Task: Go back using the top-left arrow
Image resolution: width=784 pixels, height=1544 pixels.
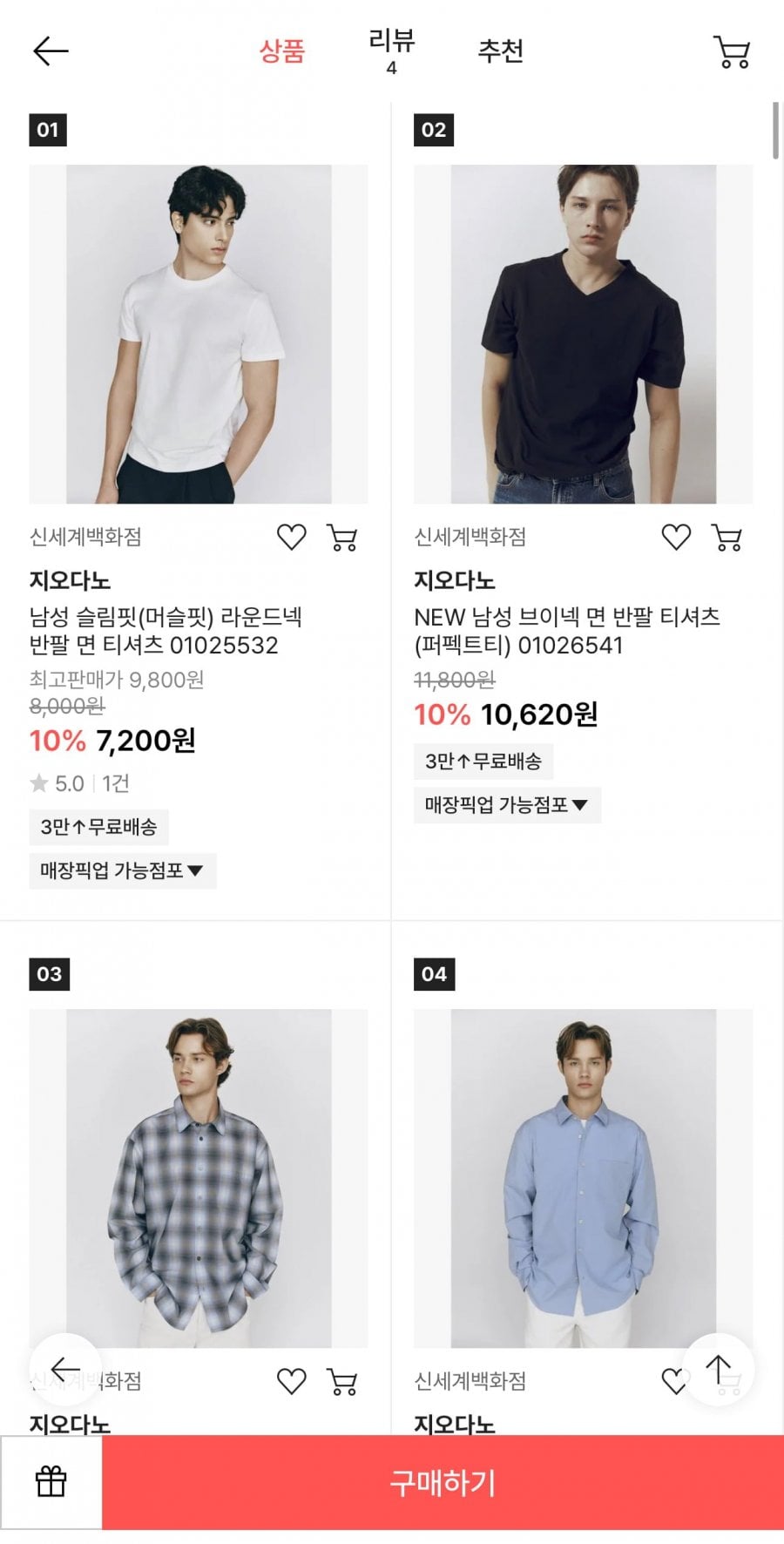Action: pyautogui.click(x=51, y=51)
